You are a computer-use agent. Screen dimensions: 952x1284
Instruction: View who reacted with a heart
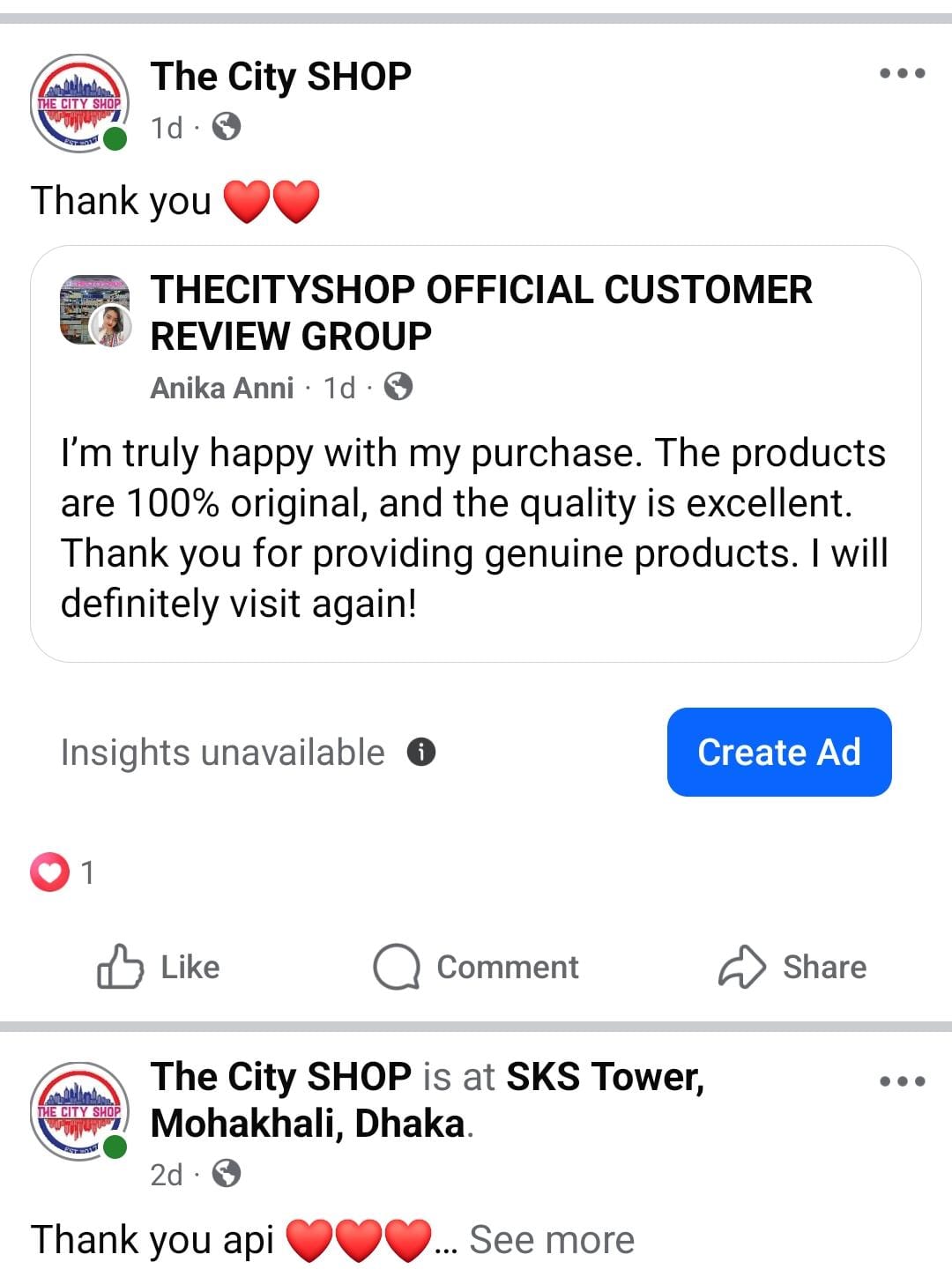click(62, 872)
